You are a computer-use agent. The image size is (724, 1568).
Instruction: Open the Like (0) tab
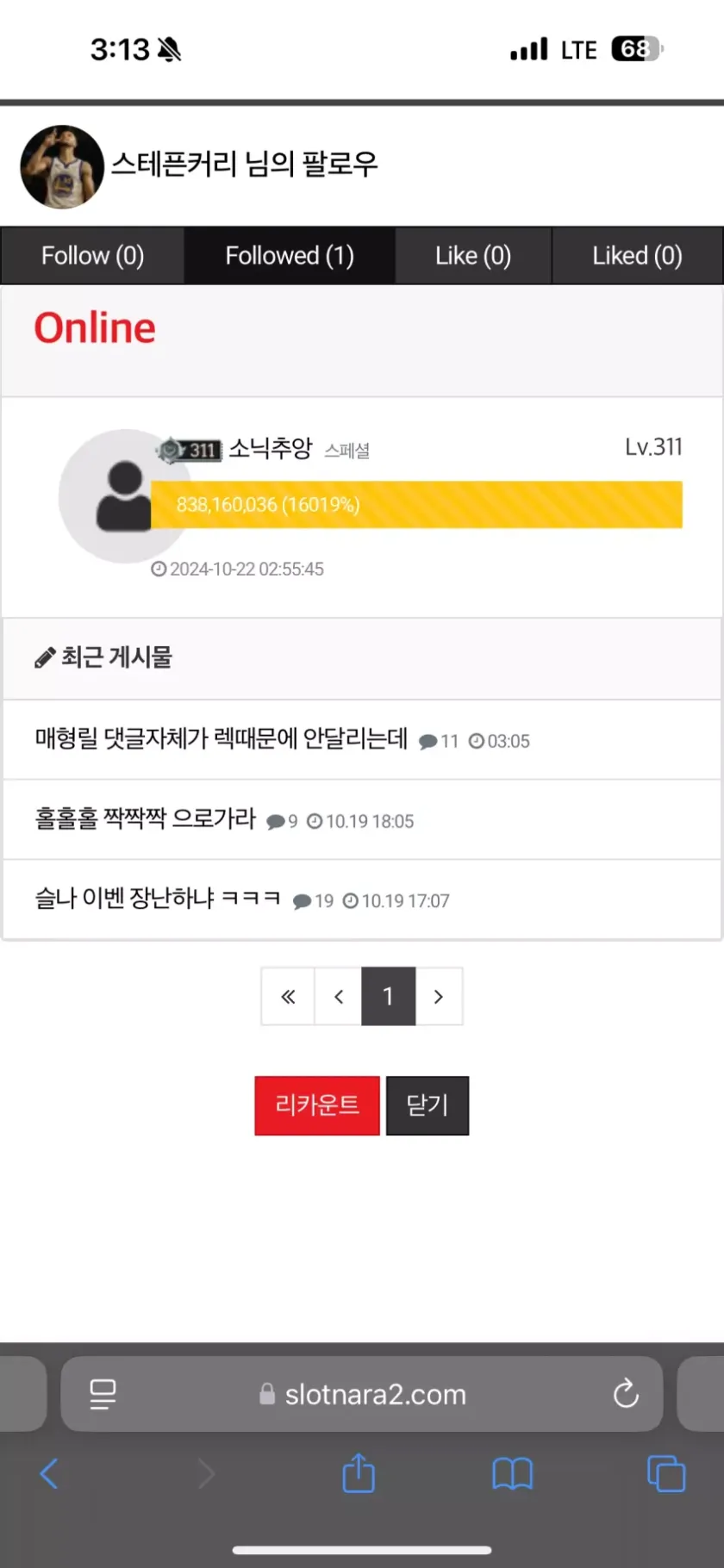click(x=473, y=256)
